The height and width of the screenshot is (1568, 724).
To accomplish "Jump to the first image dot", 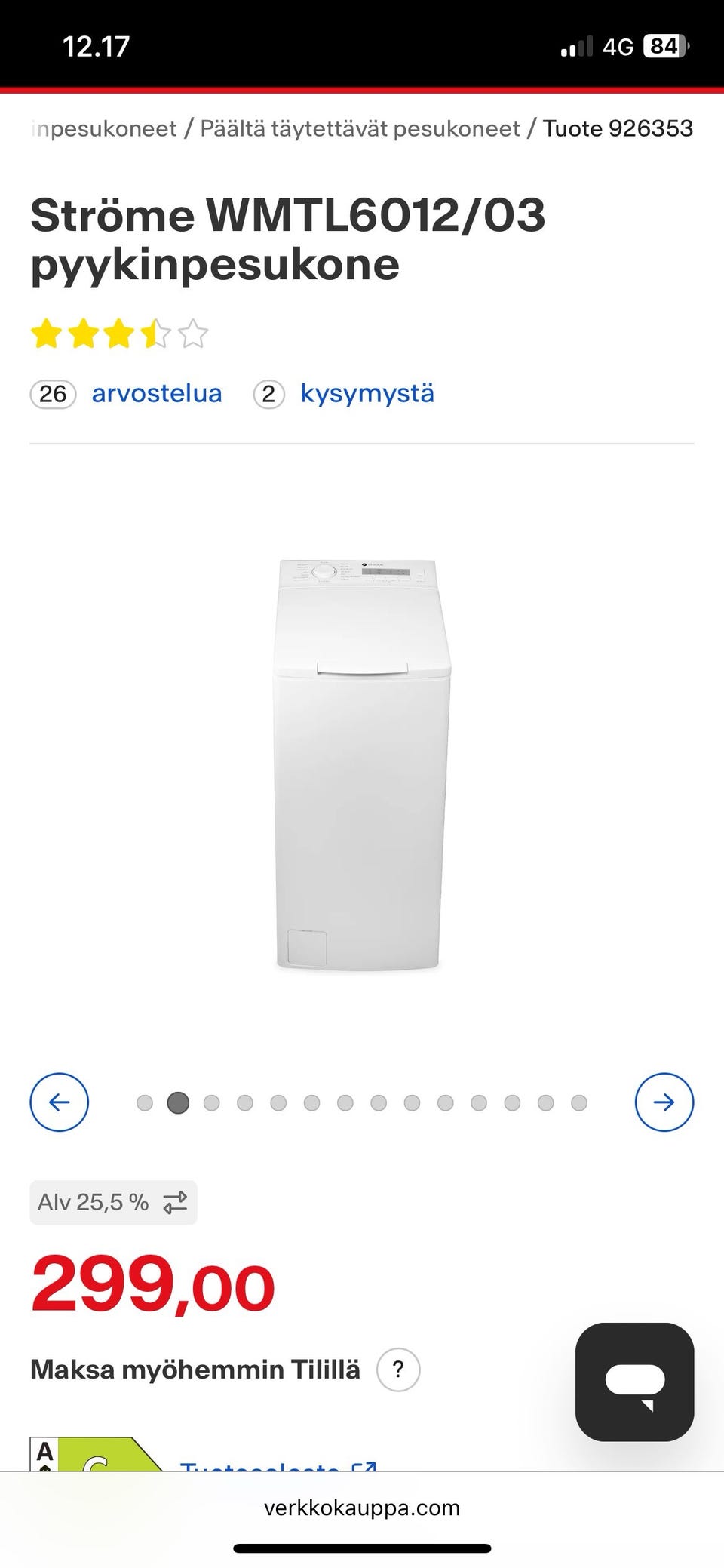I will 145,1103.
